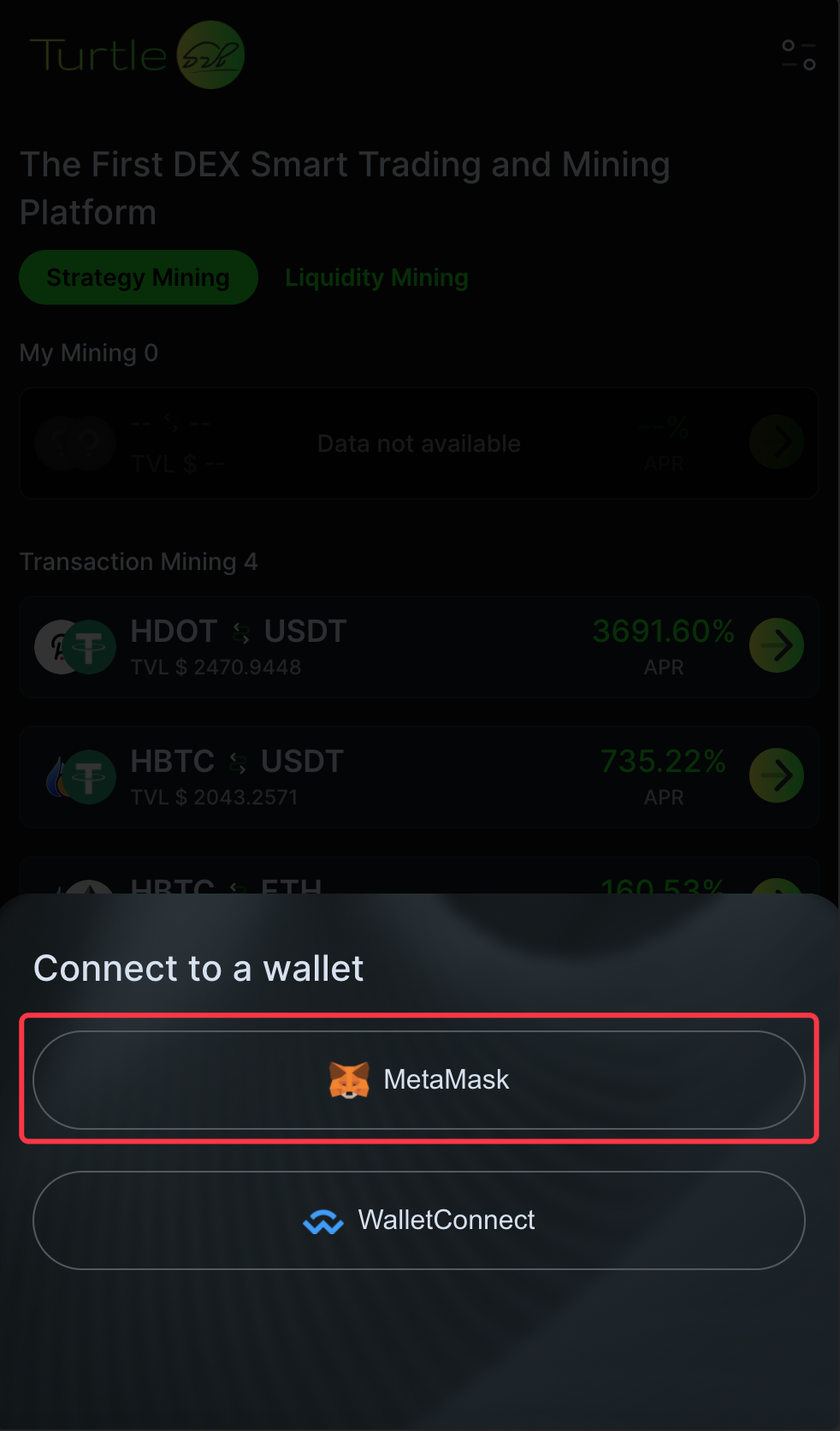Switch to Liquidity Mining tab
This screenshot has width=840, height=1431.
376,277
